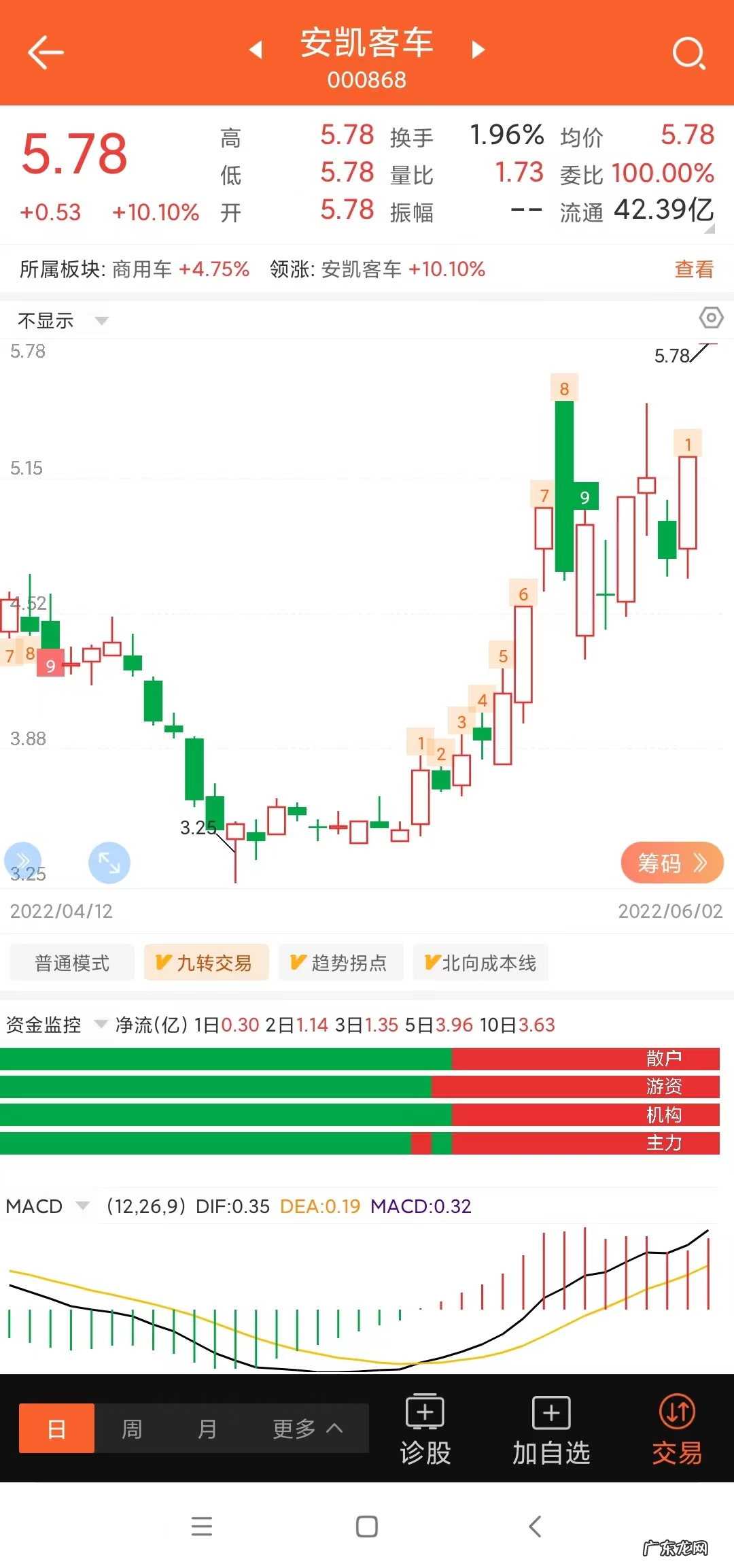Expand chart to fullscreen
The width and height of the screenshot is (734, 1568).
point(109,862)
